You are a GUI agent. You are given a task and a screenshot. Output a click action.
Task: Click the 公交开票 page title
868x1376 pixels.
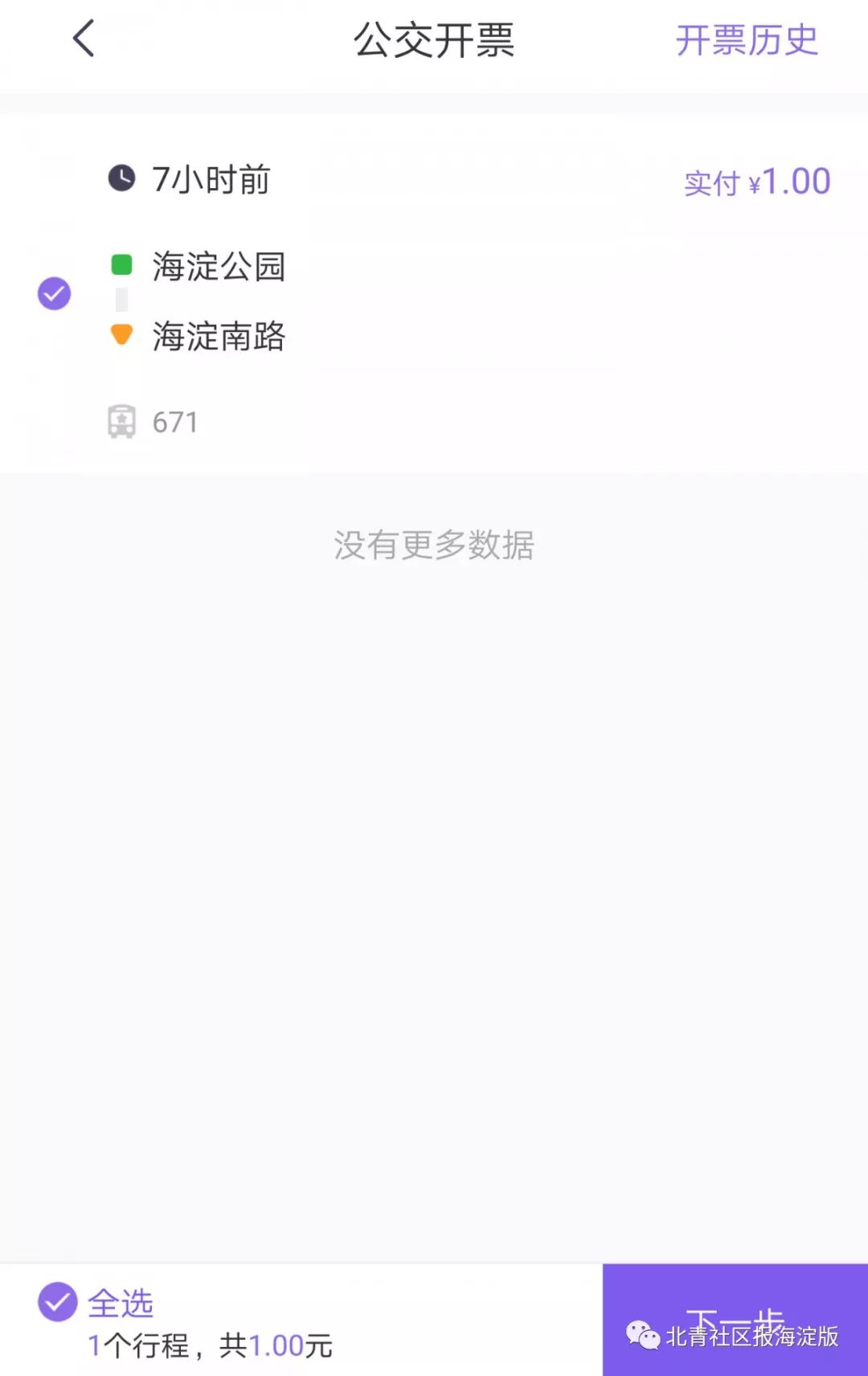pos(434,42)
